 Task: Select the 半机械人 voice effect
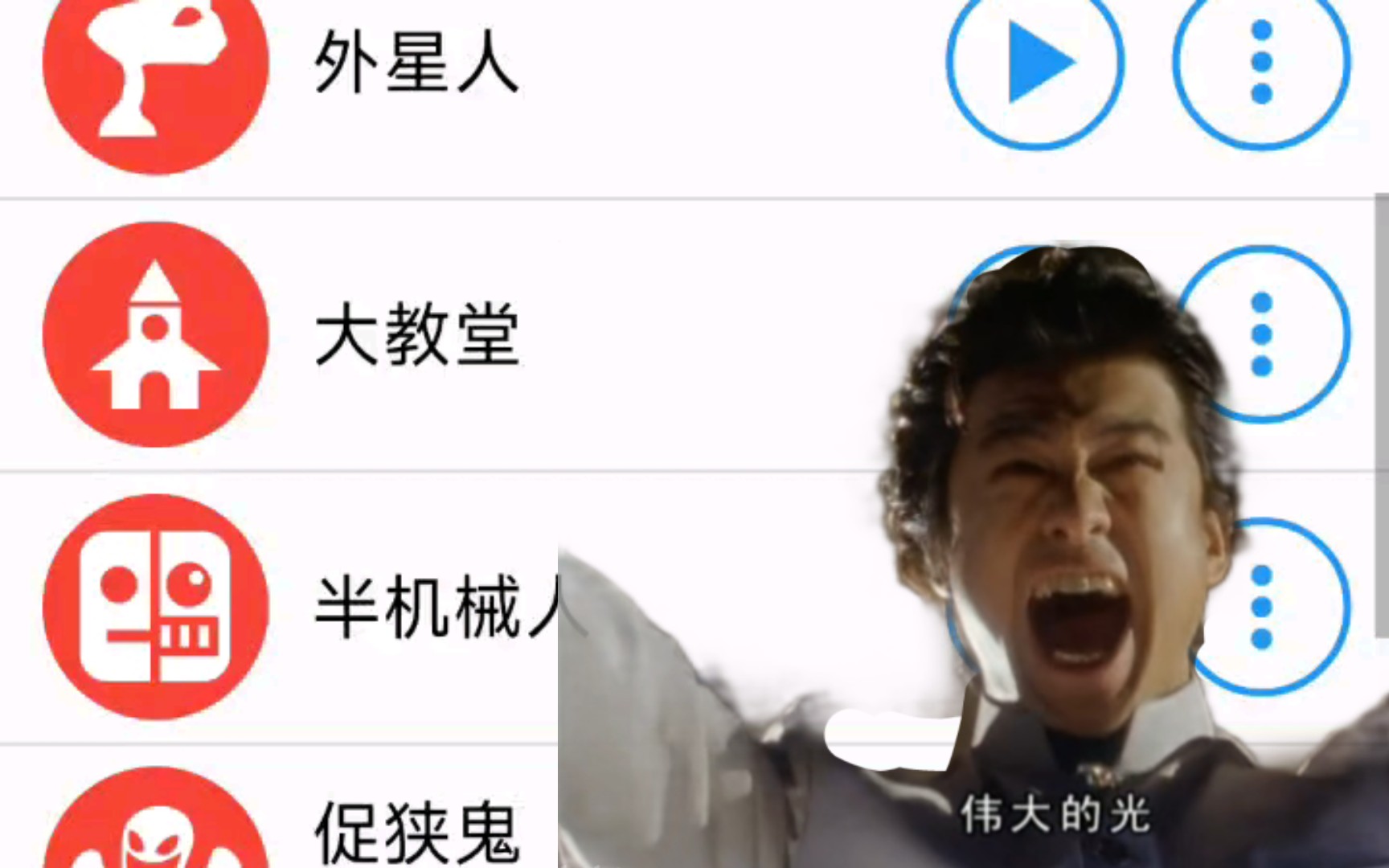pos(434,607)
